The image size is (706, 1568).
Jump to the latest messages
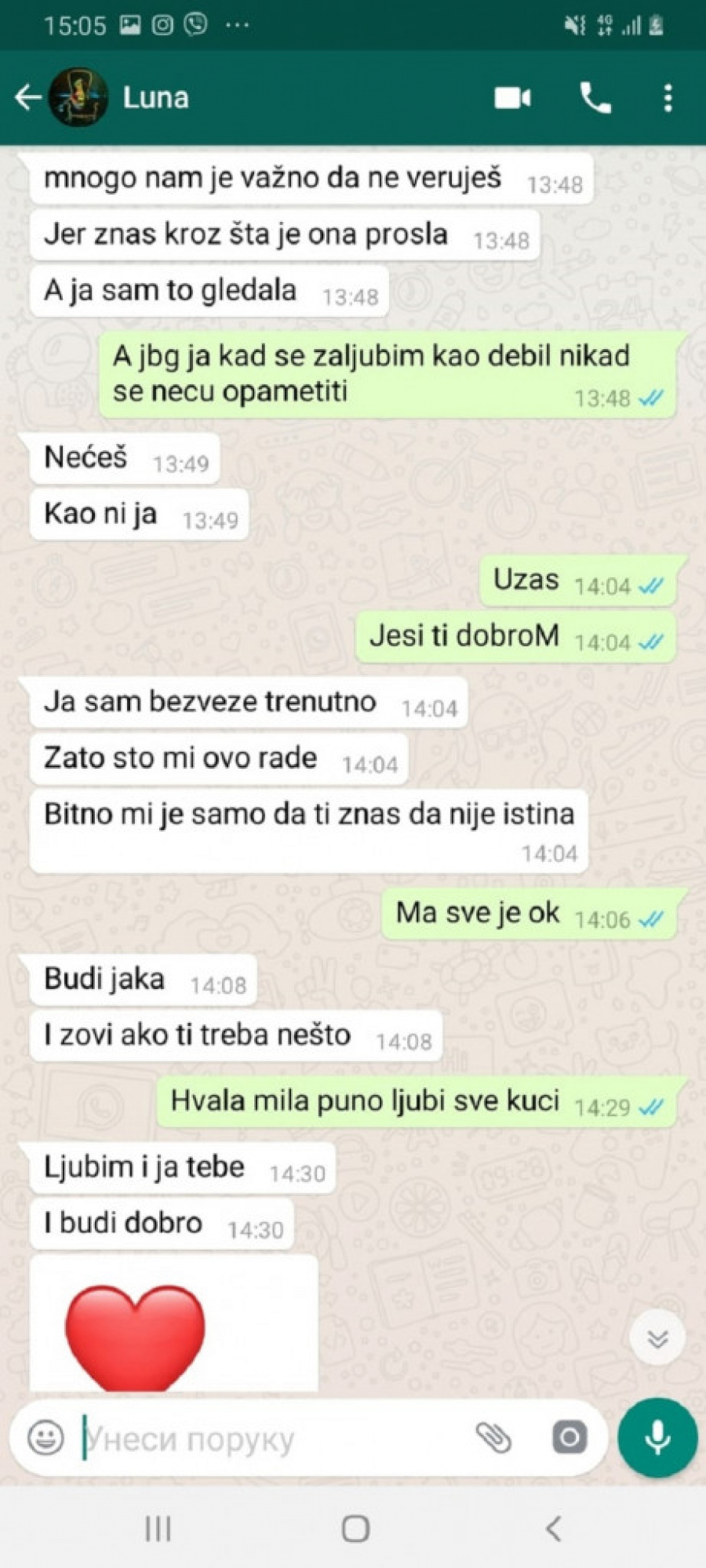click(657, 1337)
